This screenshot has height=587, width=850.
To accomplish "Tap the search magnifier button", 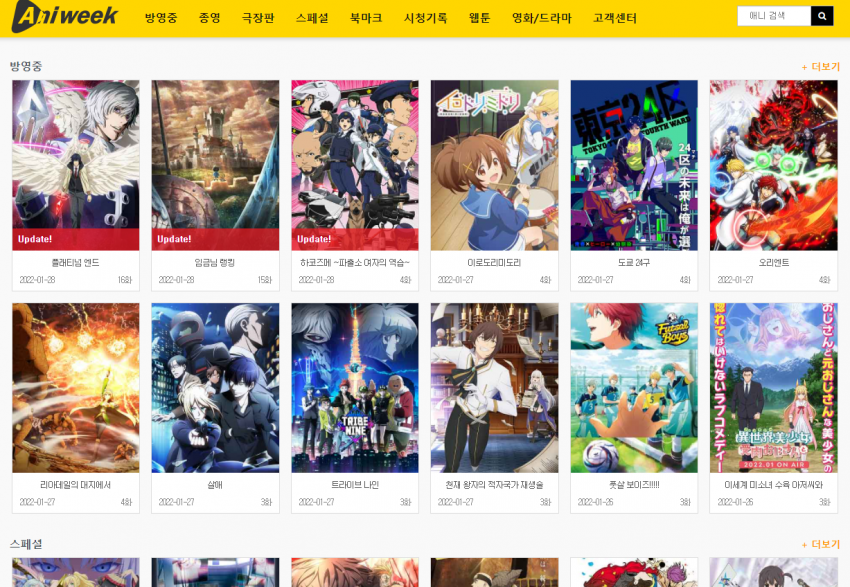I will point(822,16).
